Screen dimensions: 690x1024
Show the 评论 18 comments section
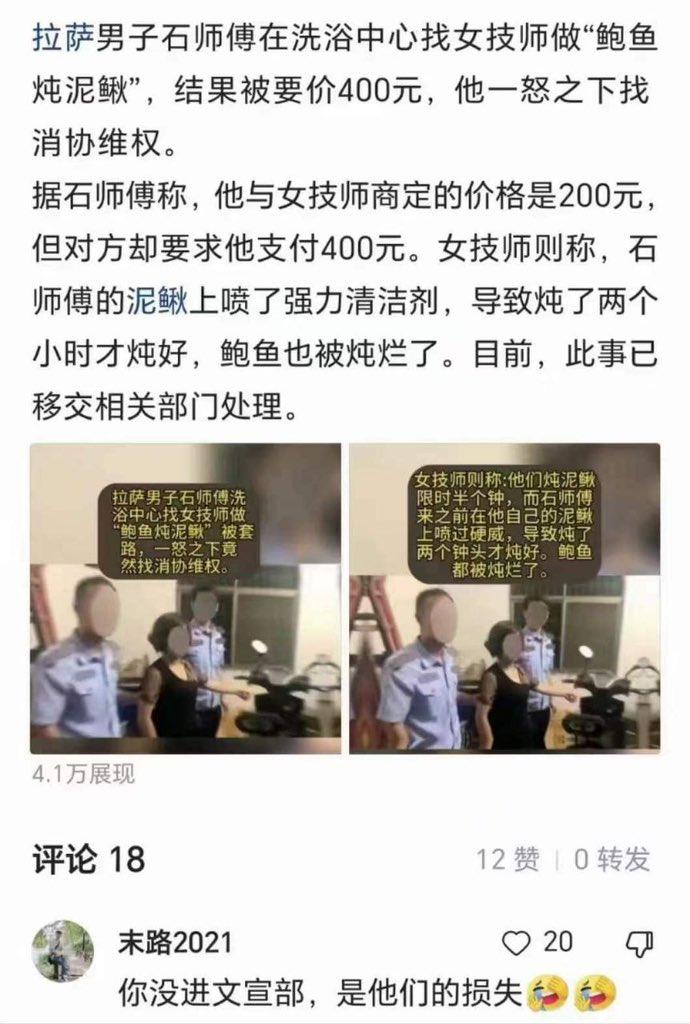89,858
